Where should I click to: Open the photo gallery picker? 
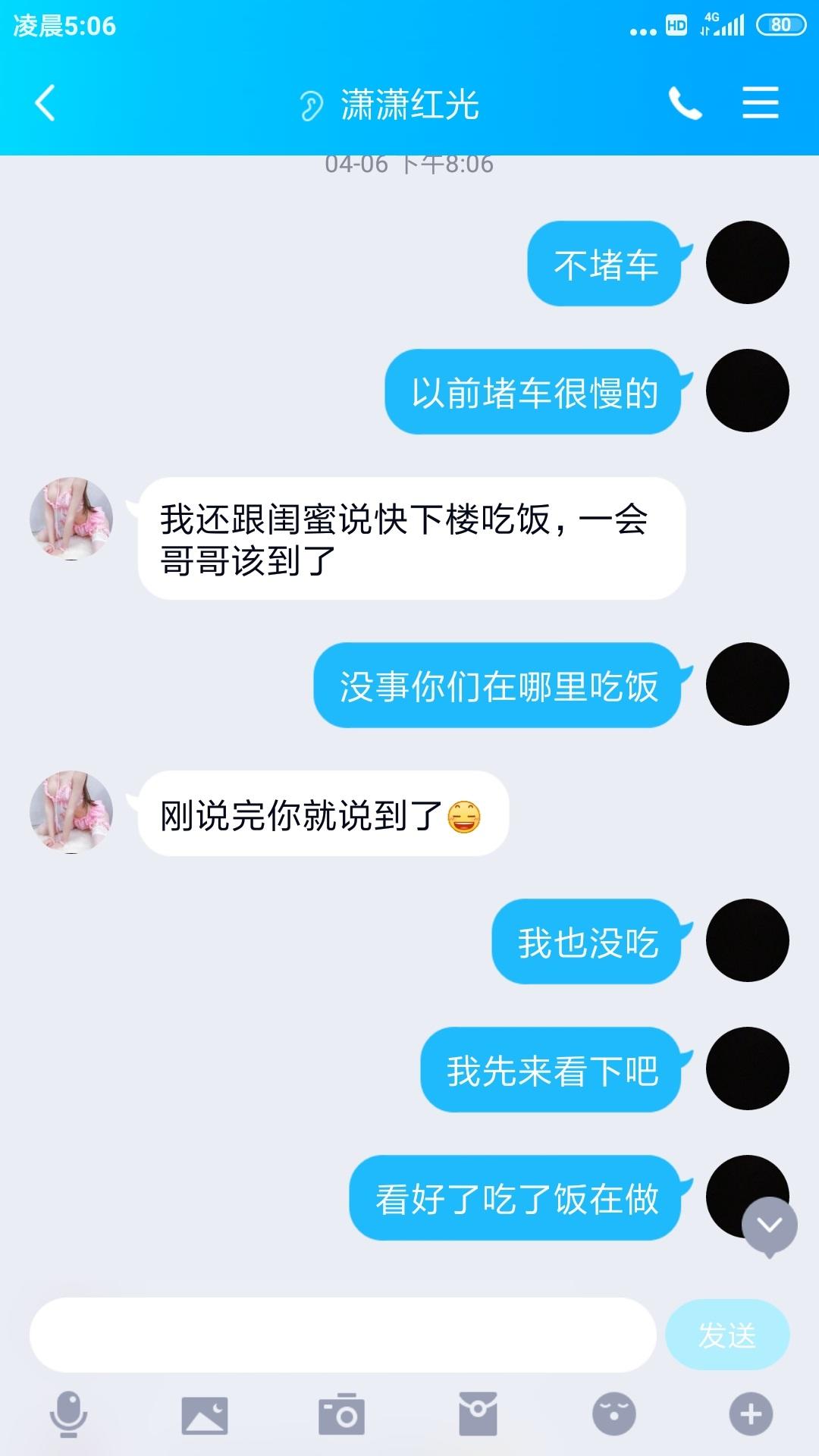coord(205,1414)
